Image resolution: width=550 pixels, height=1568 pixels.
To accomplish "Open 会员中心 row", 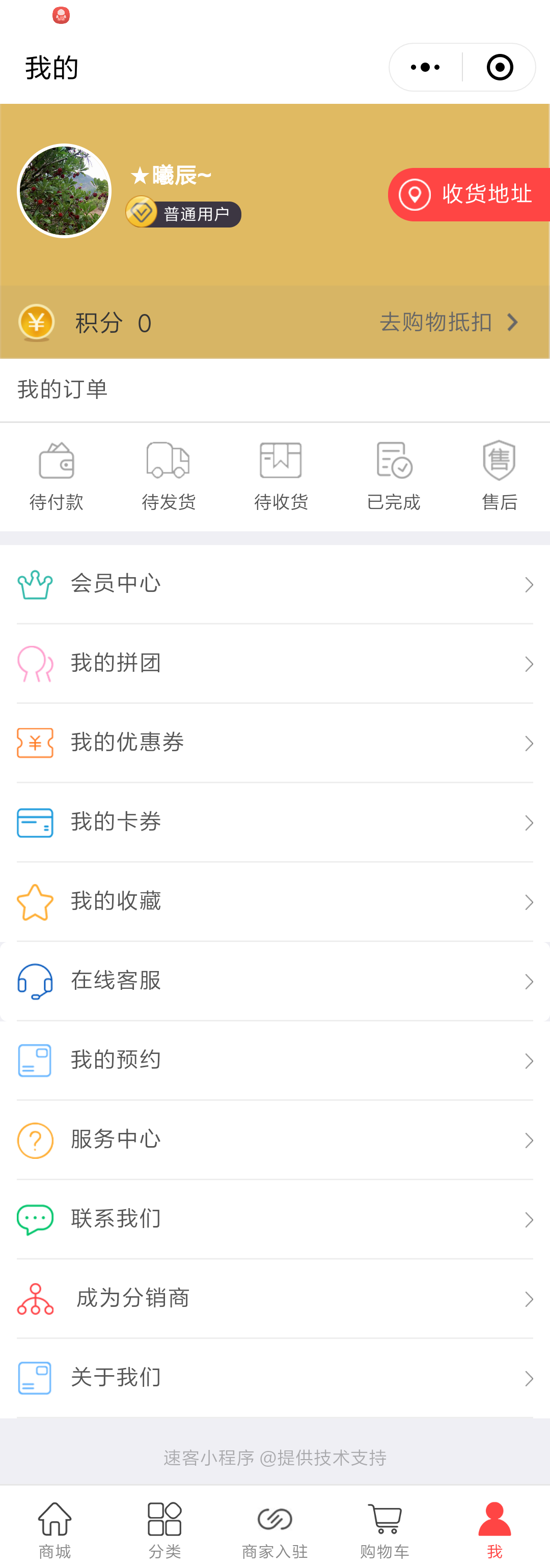I will tap(274, 584).
